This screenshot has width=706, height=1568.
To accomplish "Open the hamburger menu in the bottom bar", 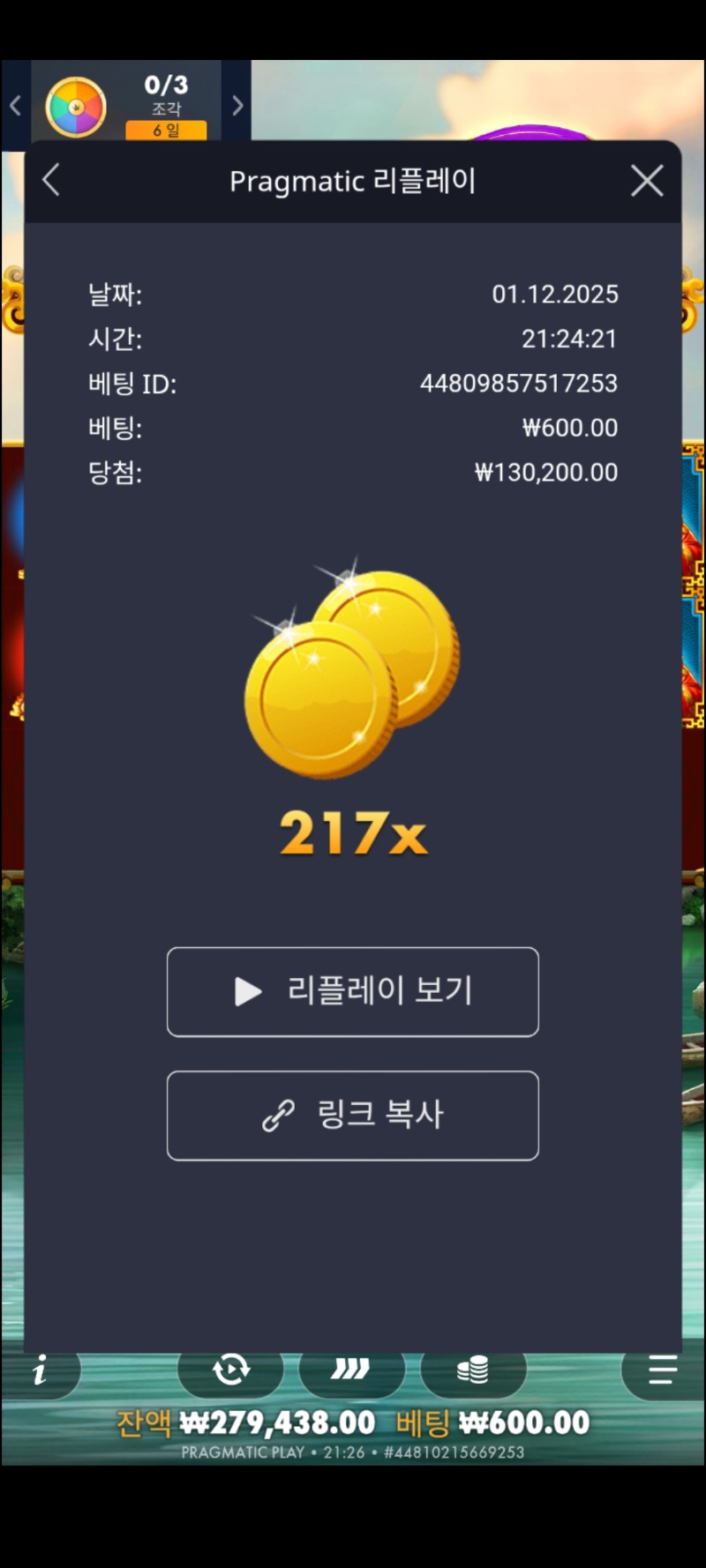I will [662, 1370].
